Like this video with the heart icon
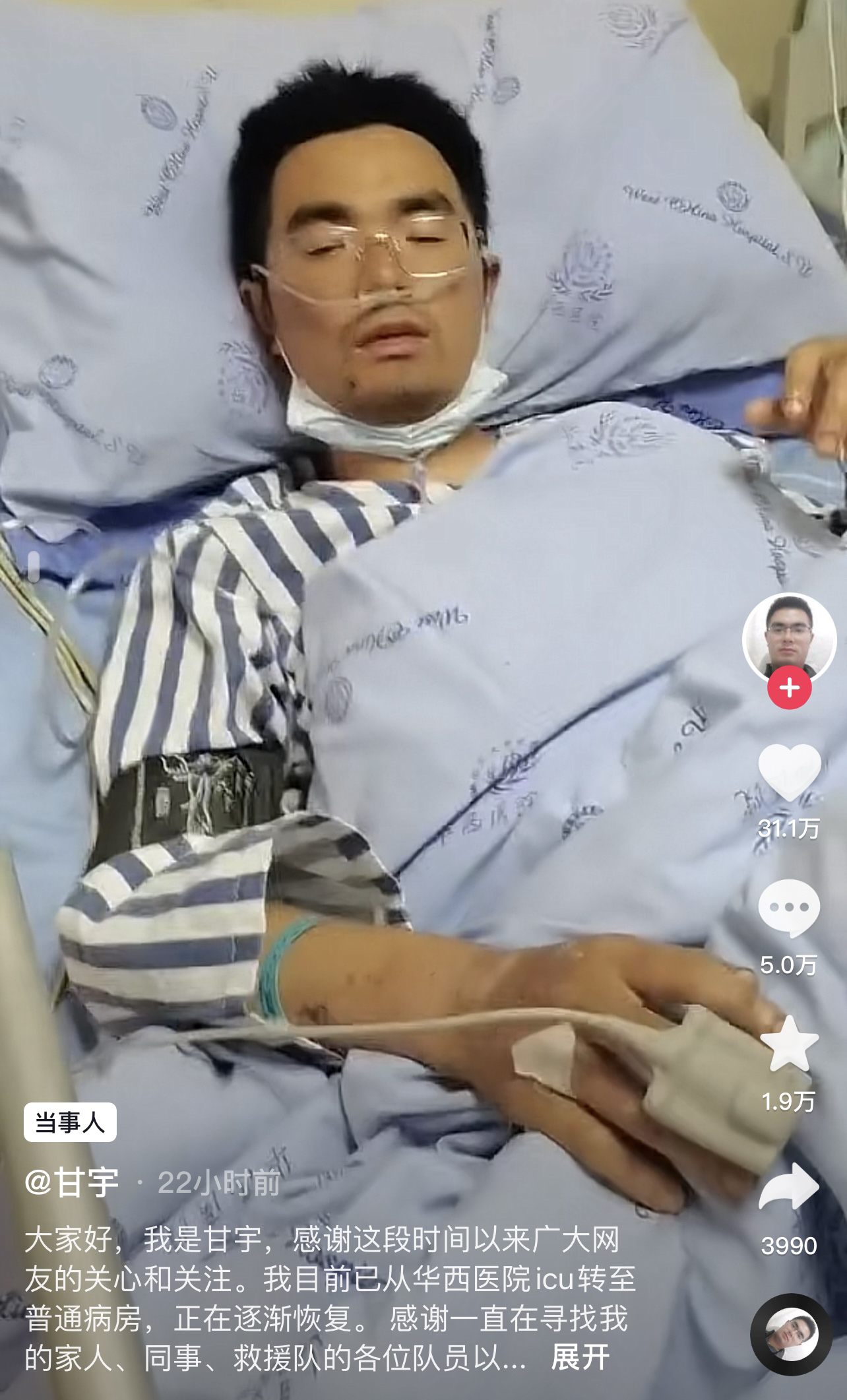 789,773
